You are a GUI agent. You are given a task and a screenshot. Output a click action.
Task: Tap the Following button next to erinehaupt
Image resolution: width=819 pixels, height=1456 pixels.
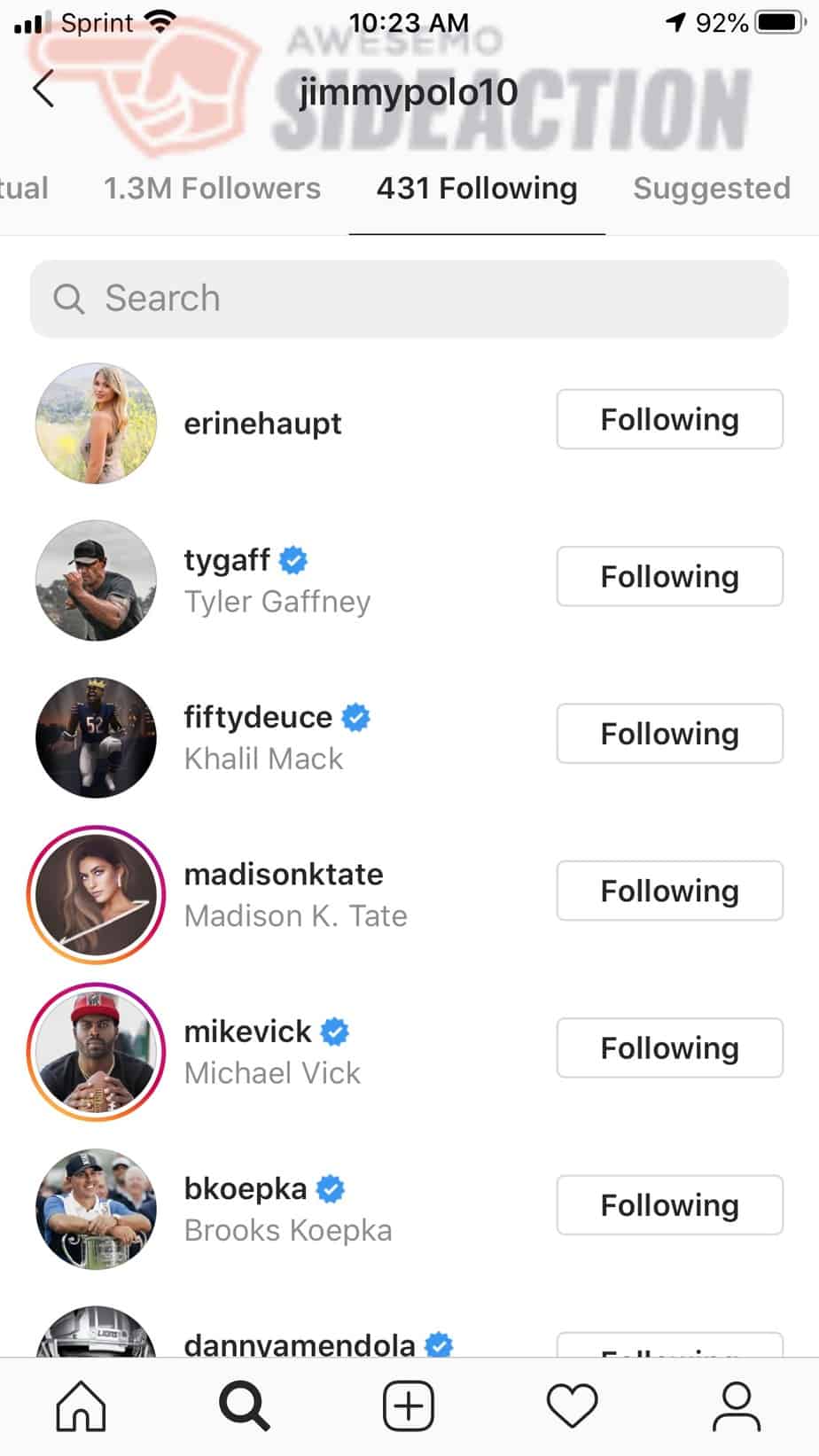[x=670, y=419]
